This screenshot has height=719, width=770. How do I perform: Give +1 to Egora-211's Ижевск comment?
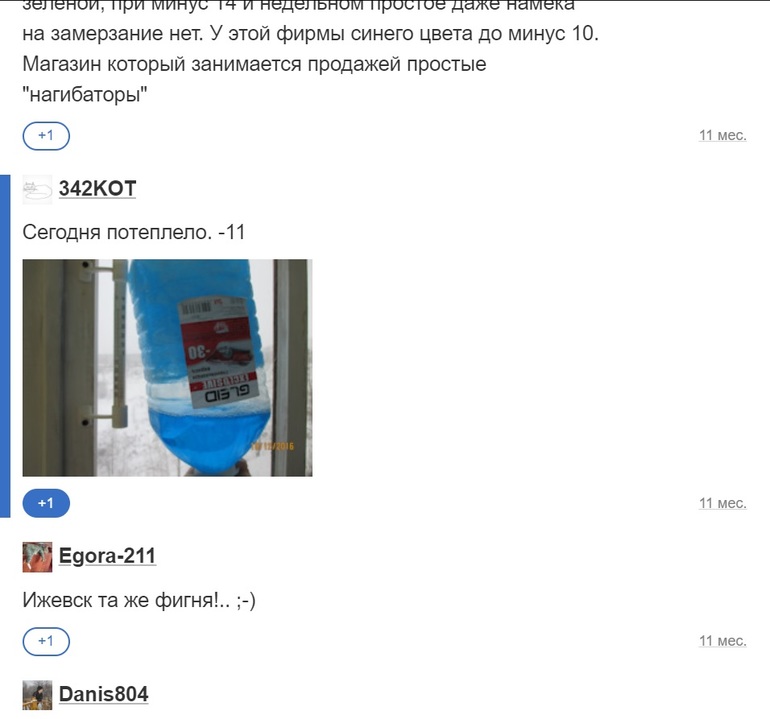coord(46,640)
